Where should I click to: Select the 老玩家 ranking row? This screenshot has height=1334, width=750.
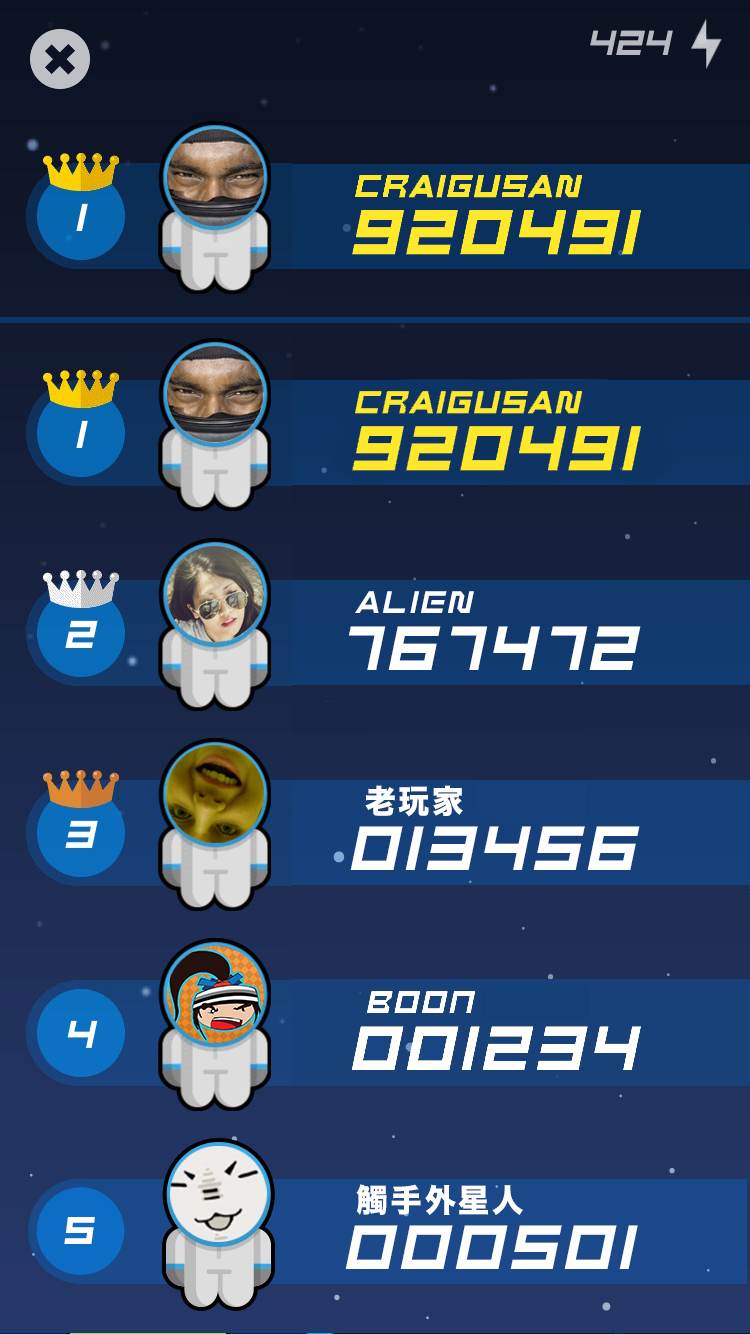(x=490, y=833)
